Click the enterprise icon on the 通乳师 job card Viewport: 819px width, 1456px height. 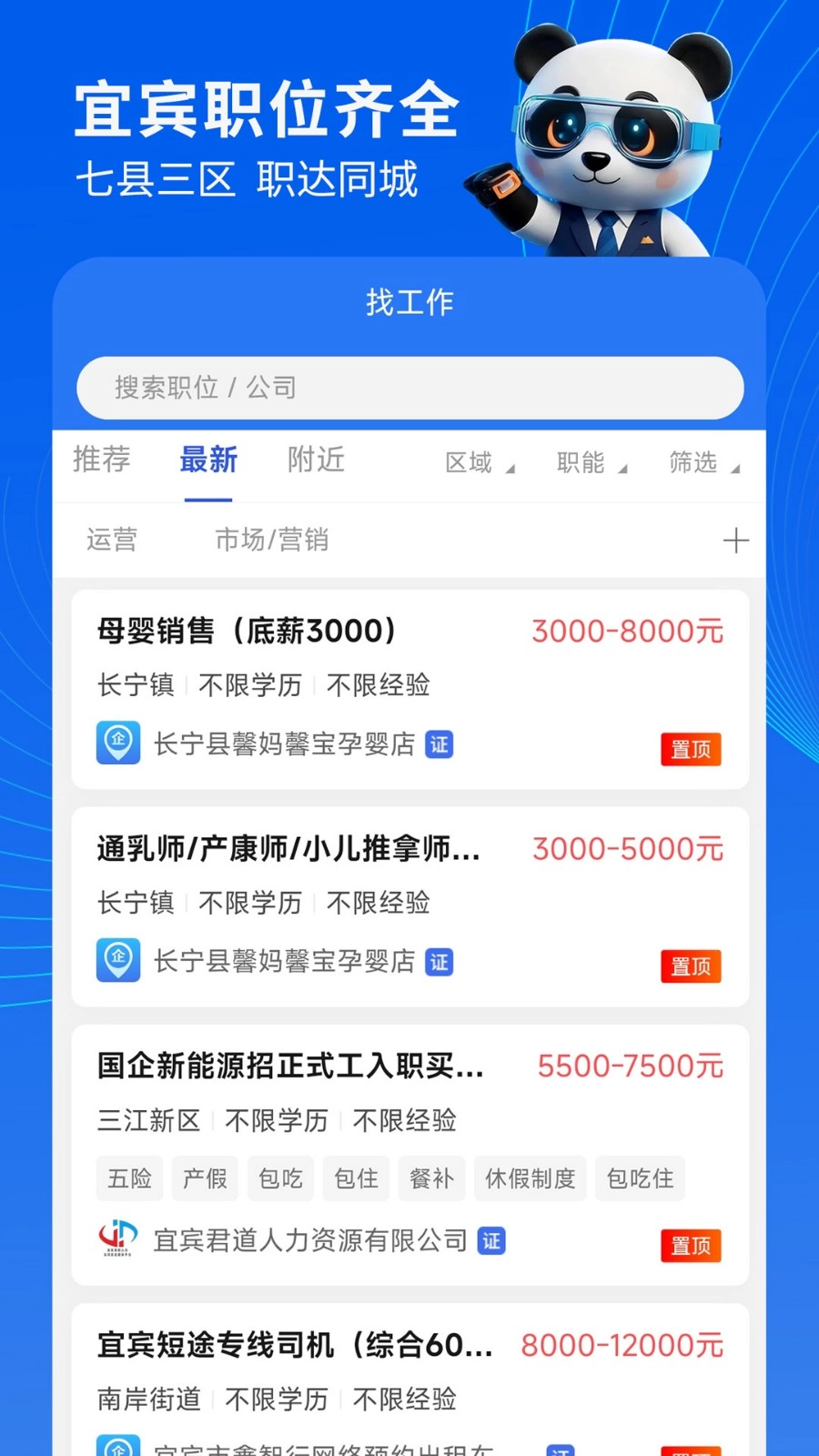coord(118,961)
